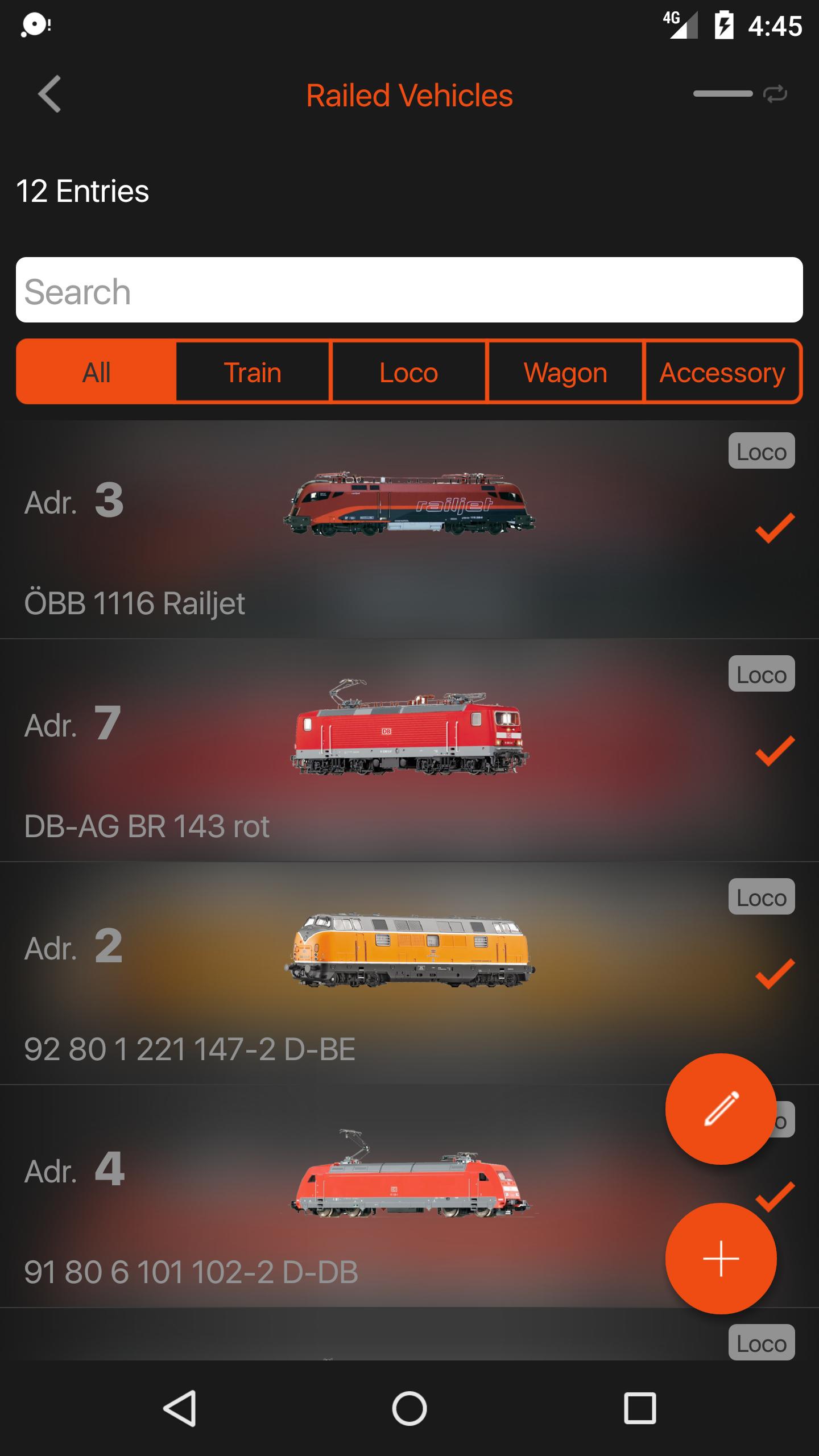The image size is (819, 1456).
Task: Switch to the Train filter
Action: [253, 372]
